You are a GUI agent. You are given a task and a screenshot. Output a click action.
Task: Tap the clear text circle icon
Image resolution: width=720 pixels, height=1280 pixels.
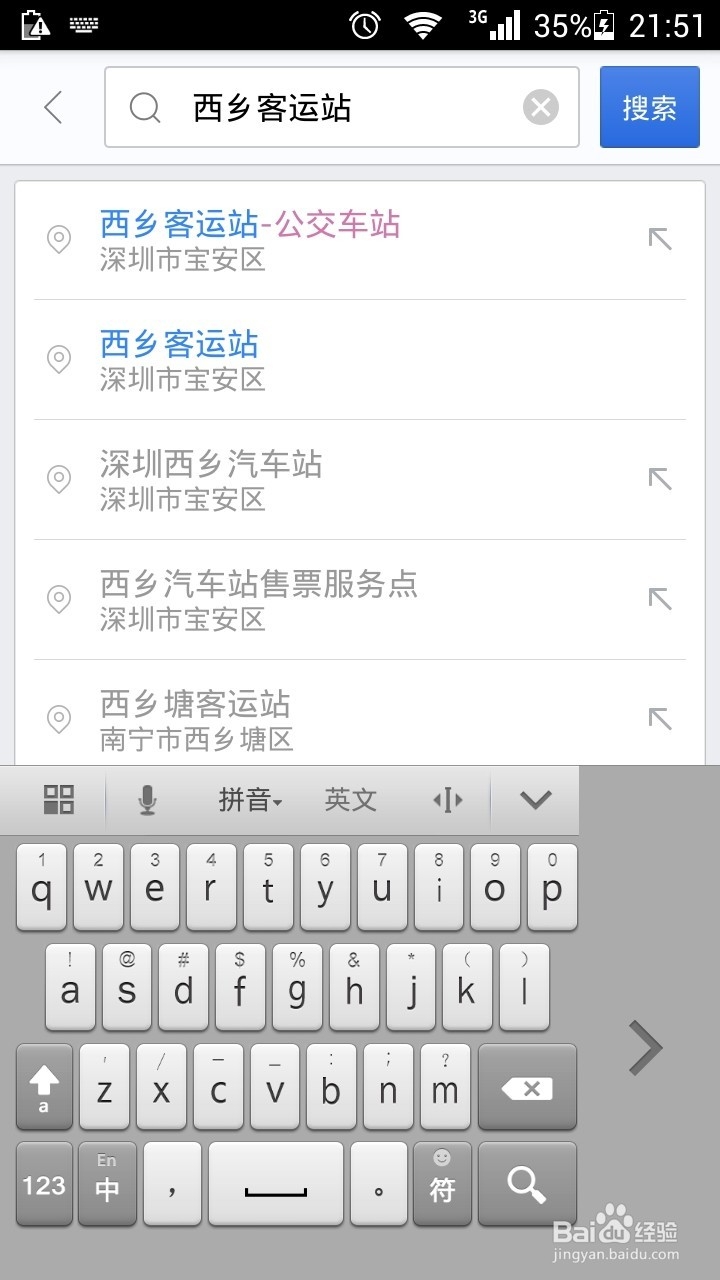(540, 106)
